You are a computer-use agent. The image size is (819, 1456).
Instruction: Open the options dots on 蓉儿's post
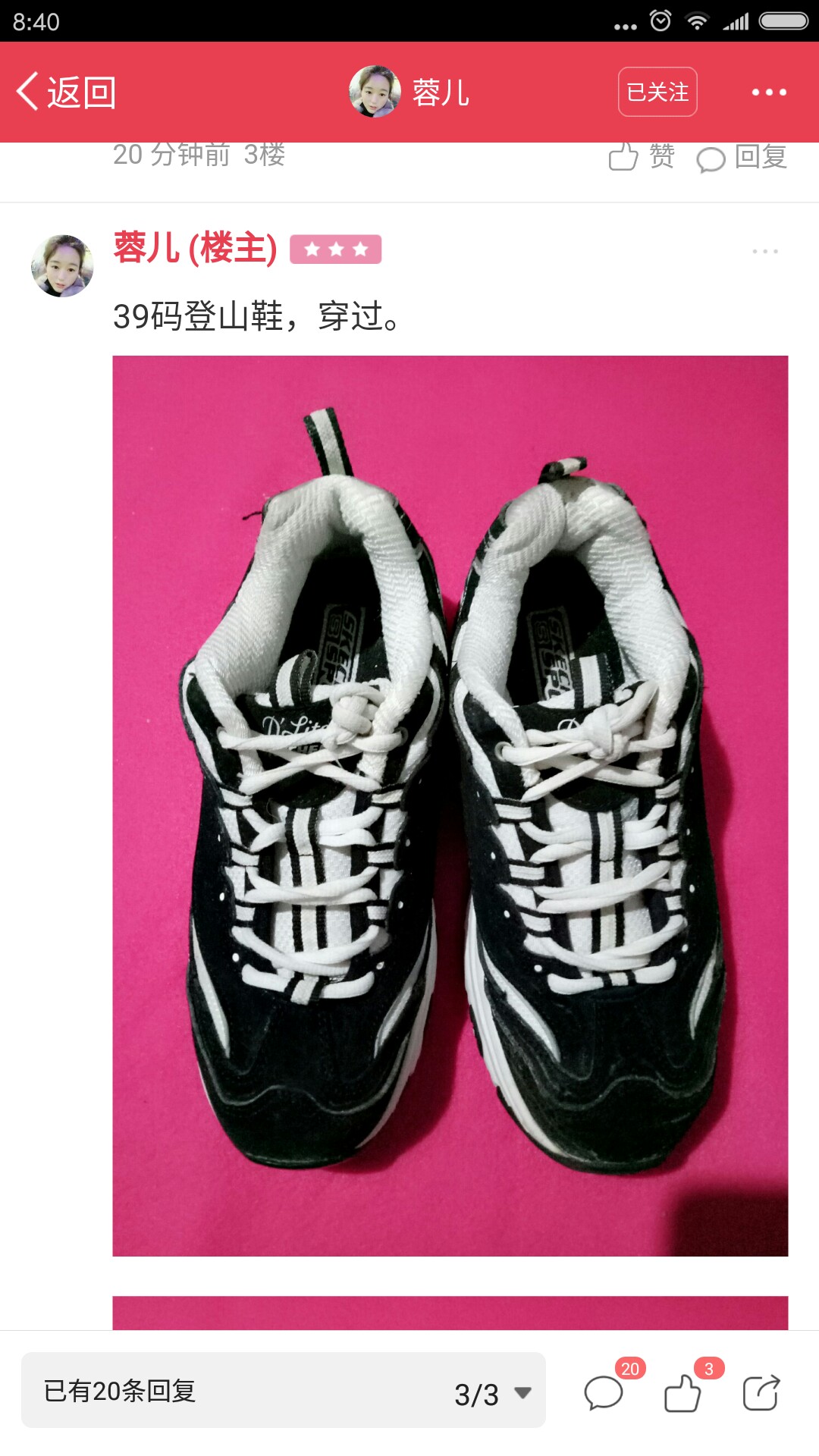tap(765, 251)
